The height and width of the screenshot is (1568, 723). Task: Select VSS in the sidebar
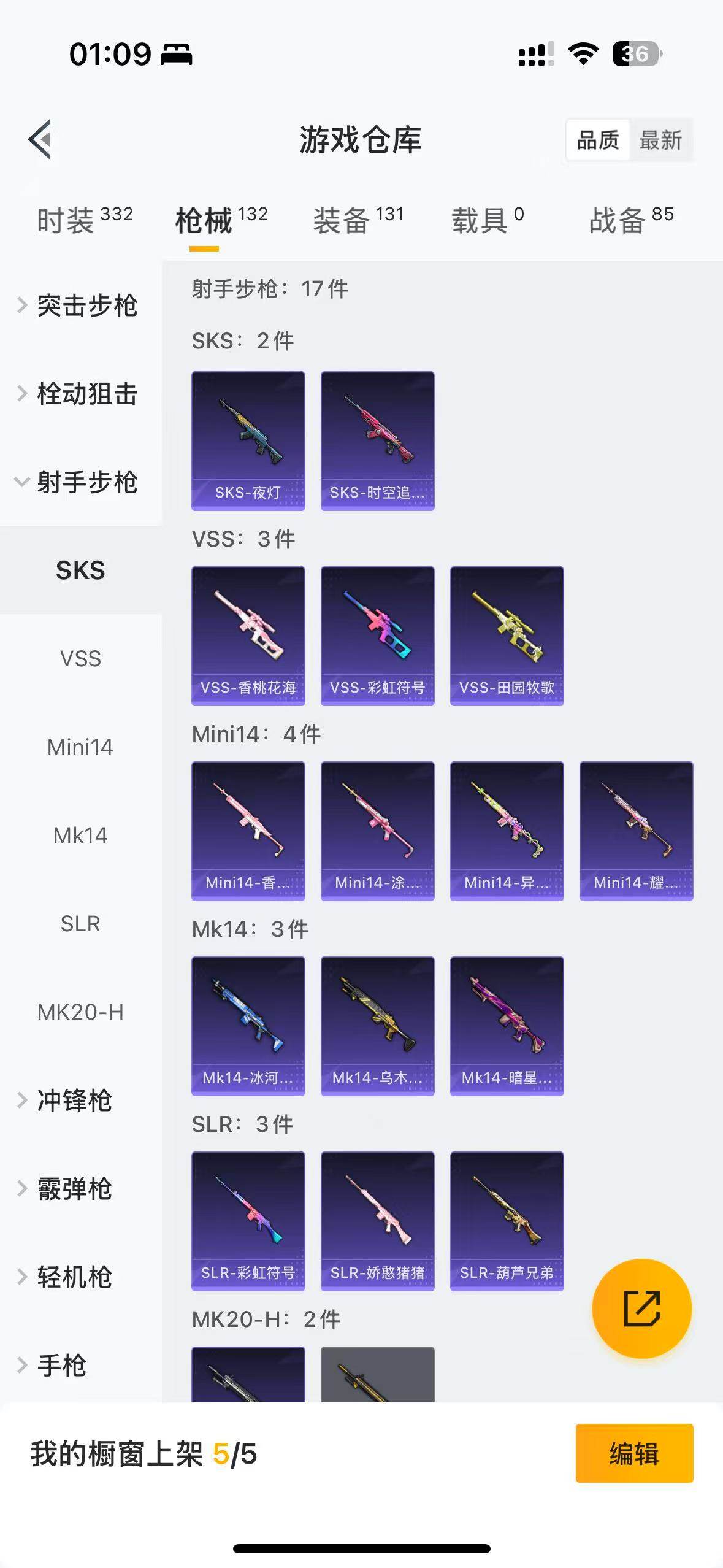click(80, 659)
